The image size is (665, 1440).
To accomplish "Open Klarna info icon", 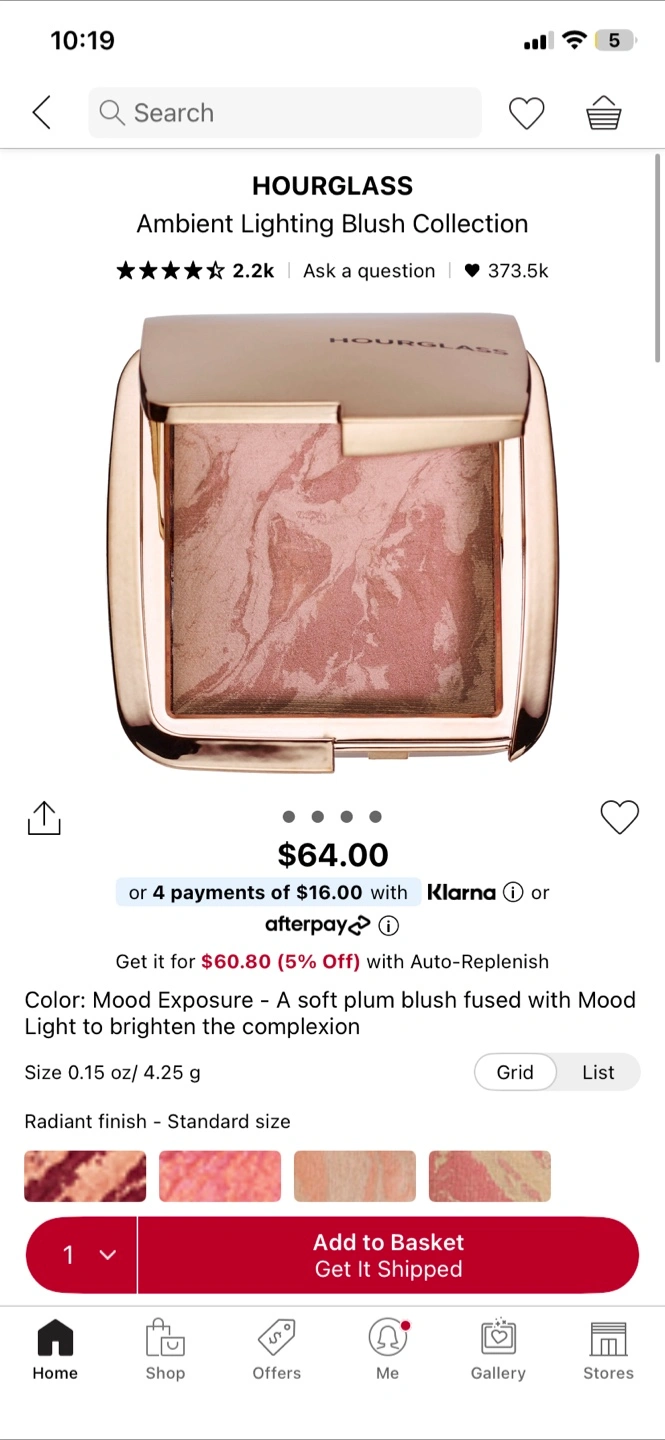I will click(513, 892).
